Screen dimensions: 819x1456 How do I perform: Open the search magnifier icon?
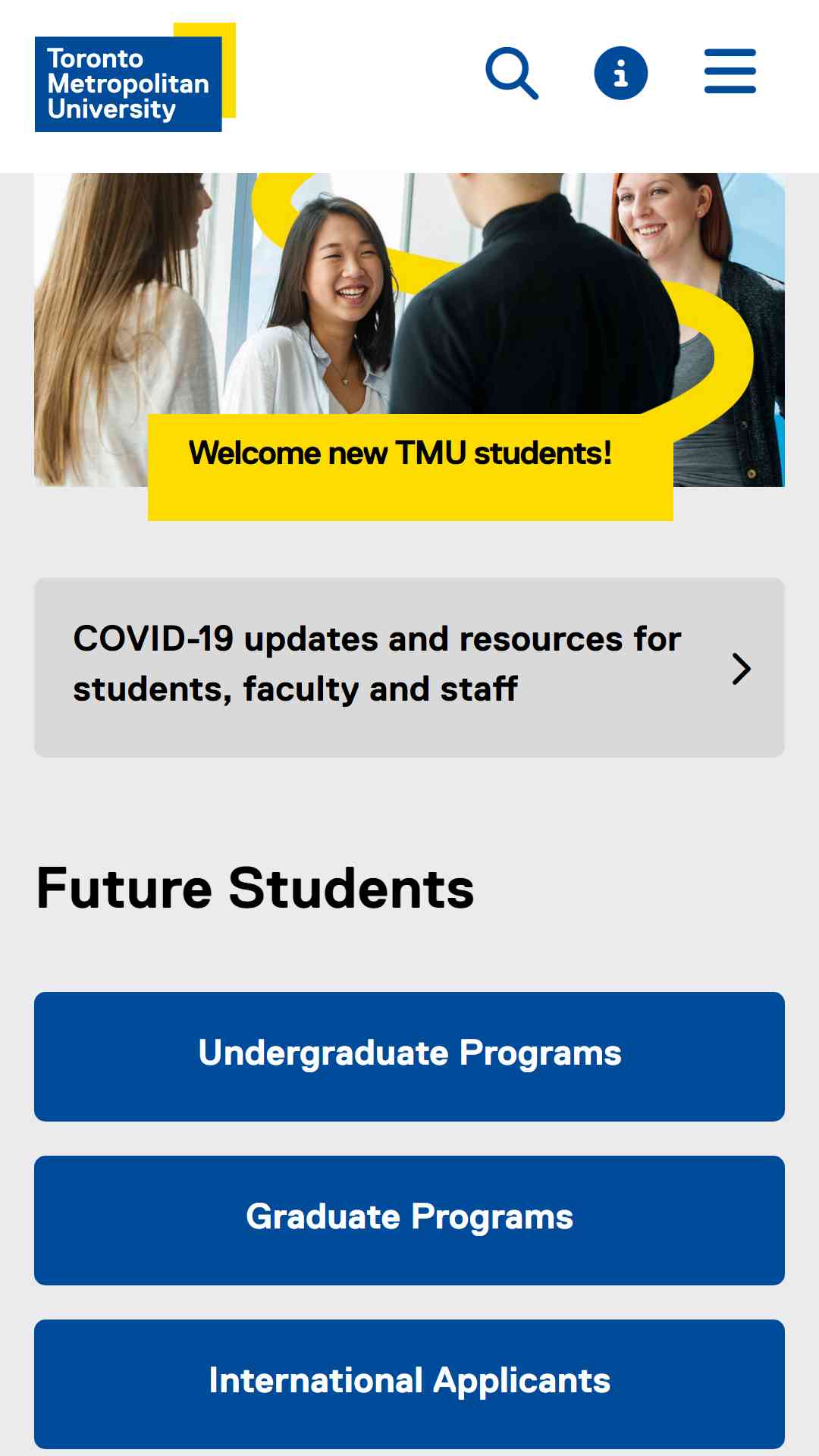point(512,74)
